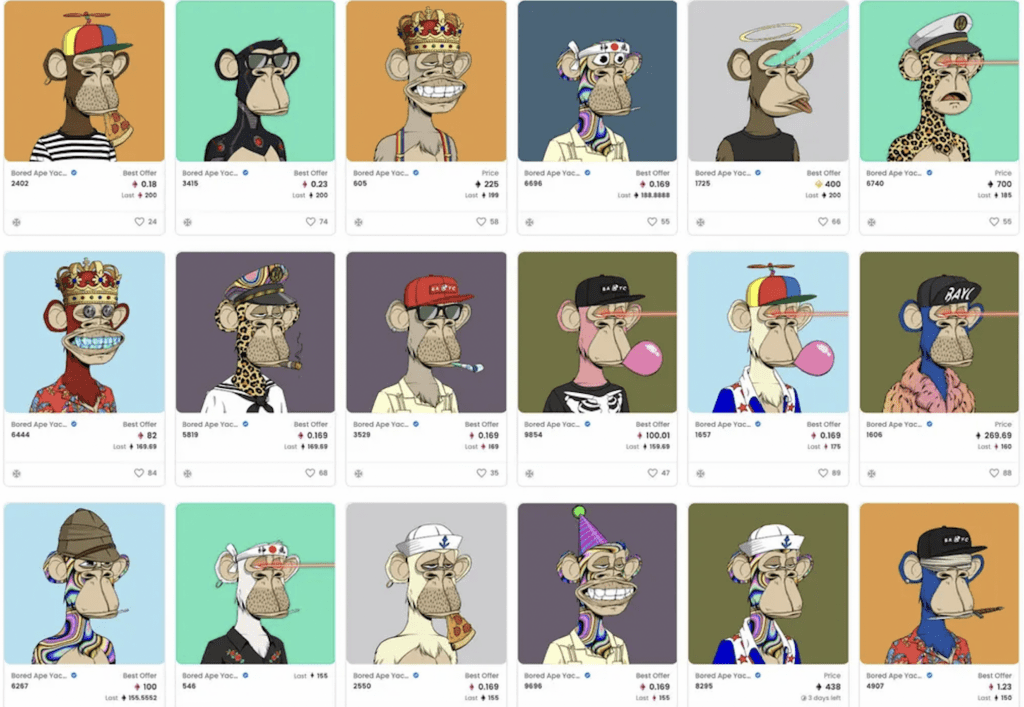View the cigar-smoking ape listing 5819
The image size is (1024, 707).
pos(255,332)
